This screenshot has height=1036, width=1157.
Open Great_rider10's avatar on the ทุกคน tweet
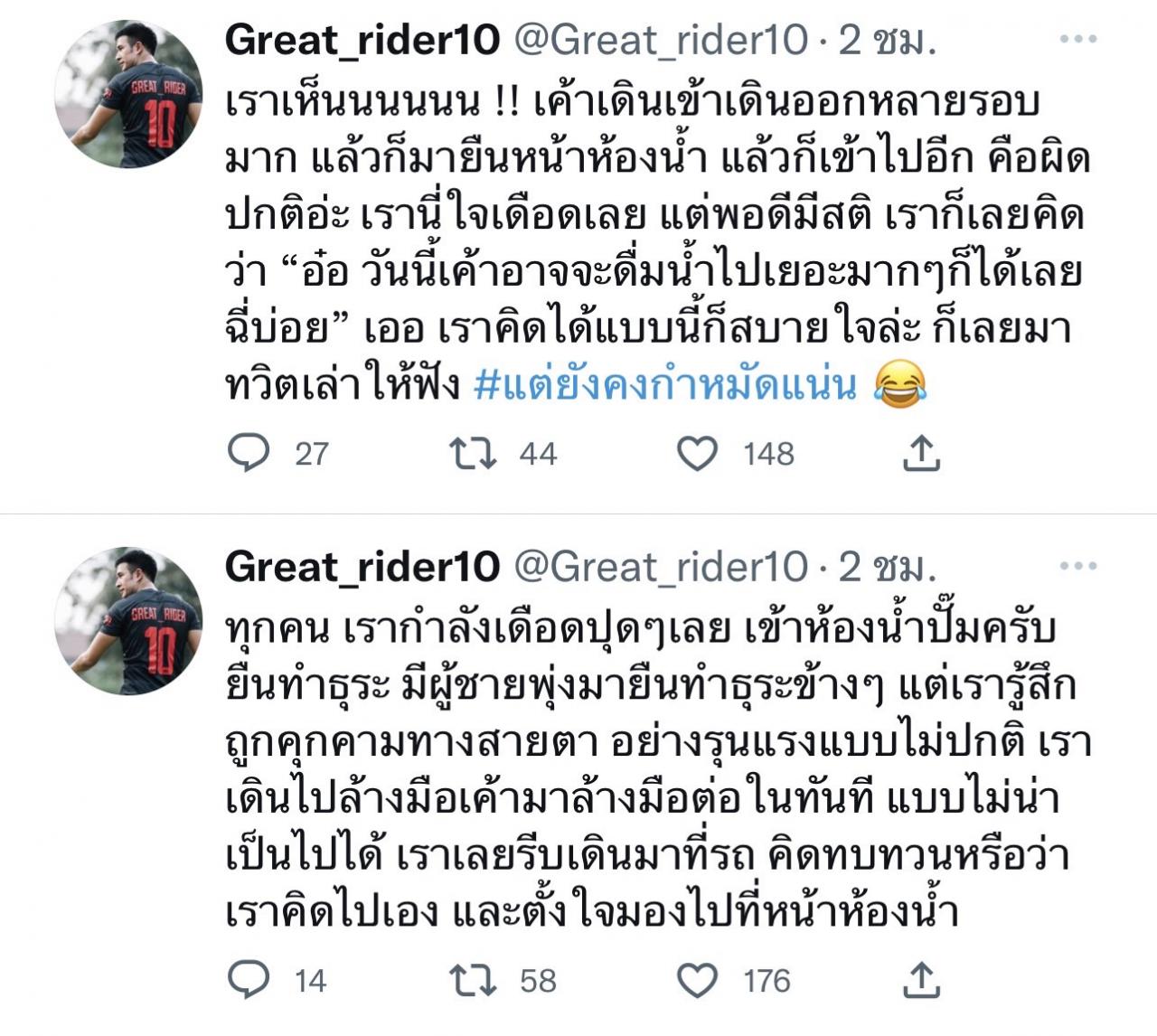point(128,621)
